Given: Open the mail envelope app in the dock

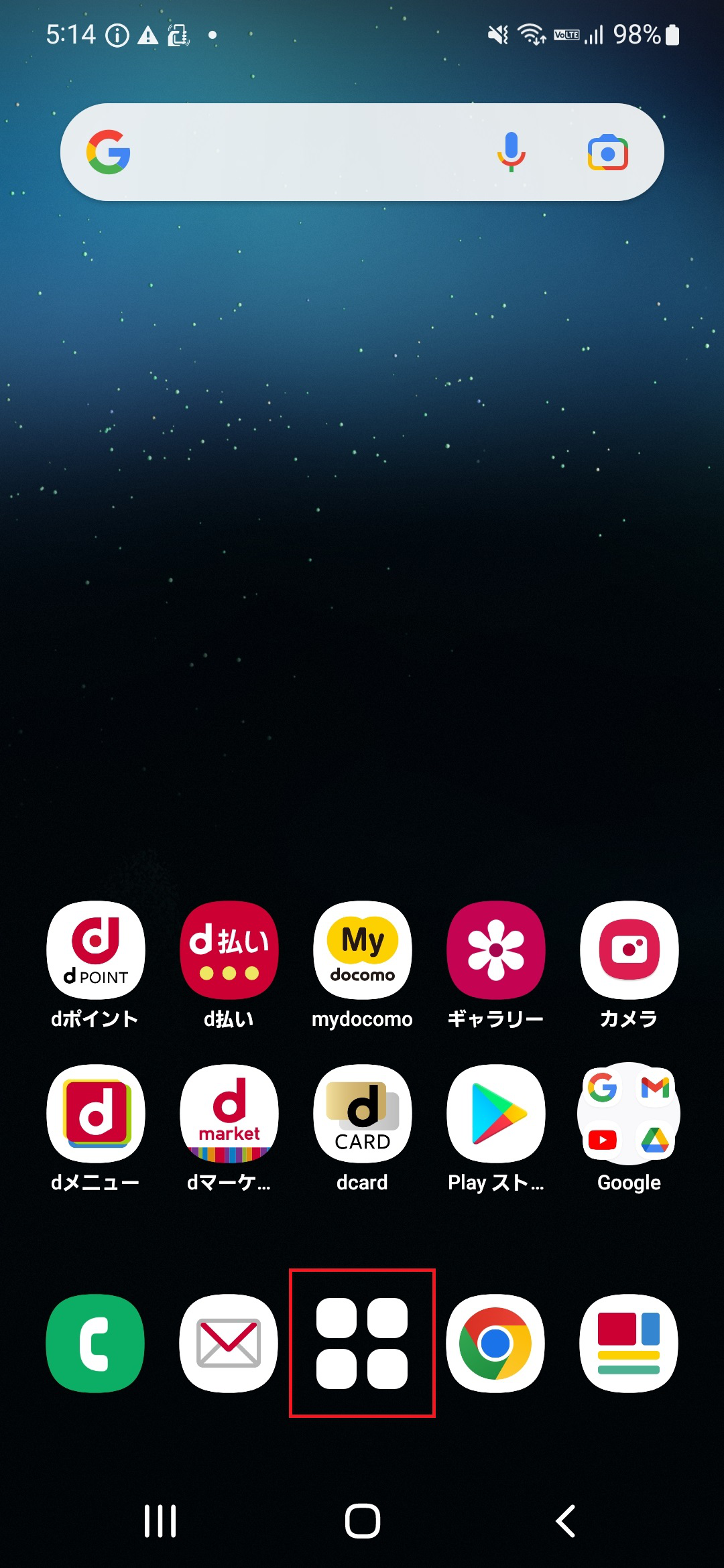Looking at the screenshot, I should tap(229, 1344).
